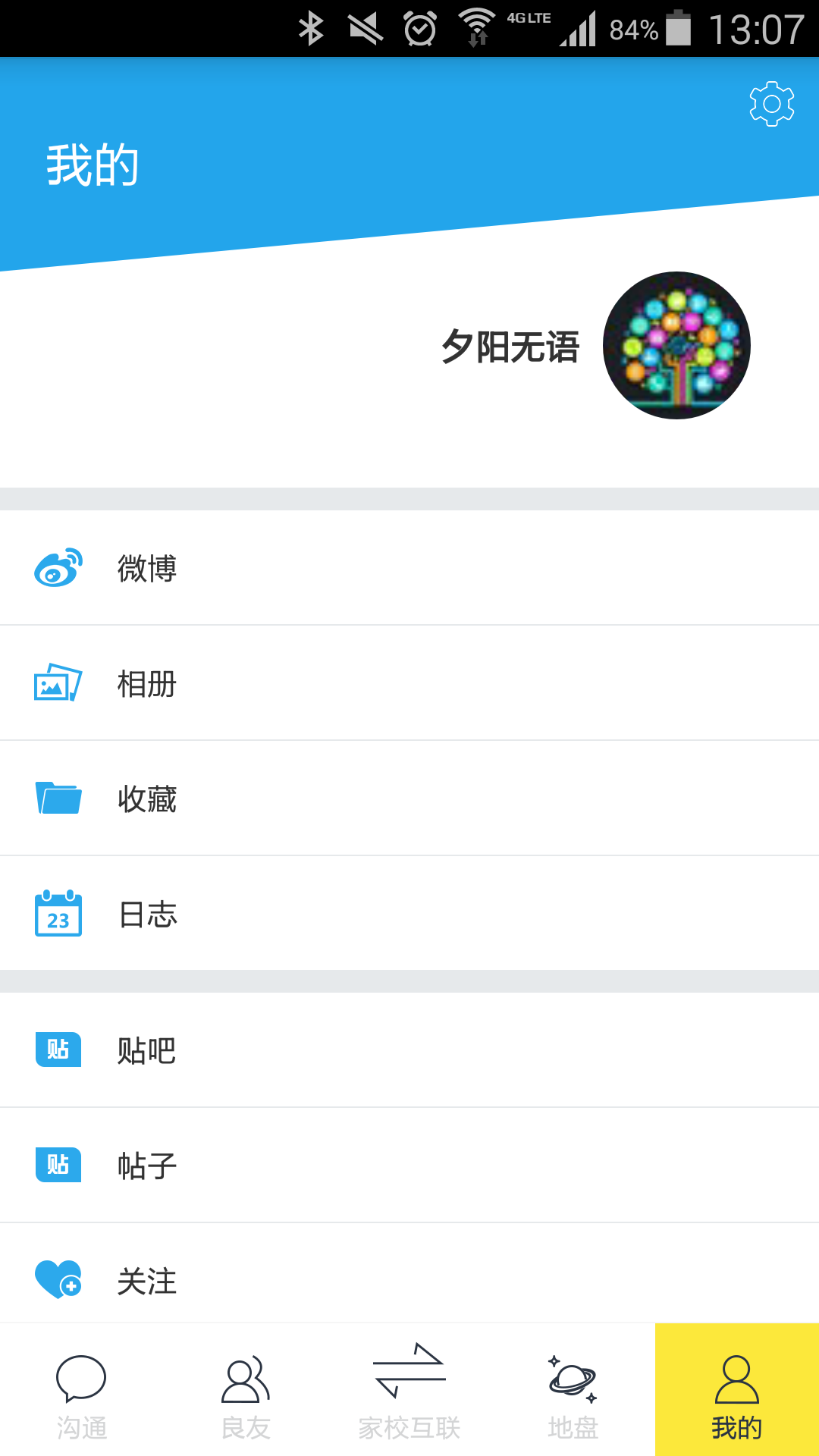Tap the 关注 heart icon
The image size is (819, 1456).
(x=57, y=1282)
